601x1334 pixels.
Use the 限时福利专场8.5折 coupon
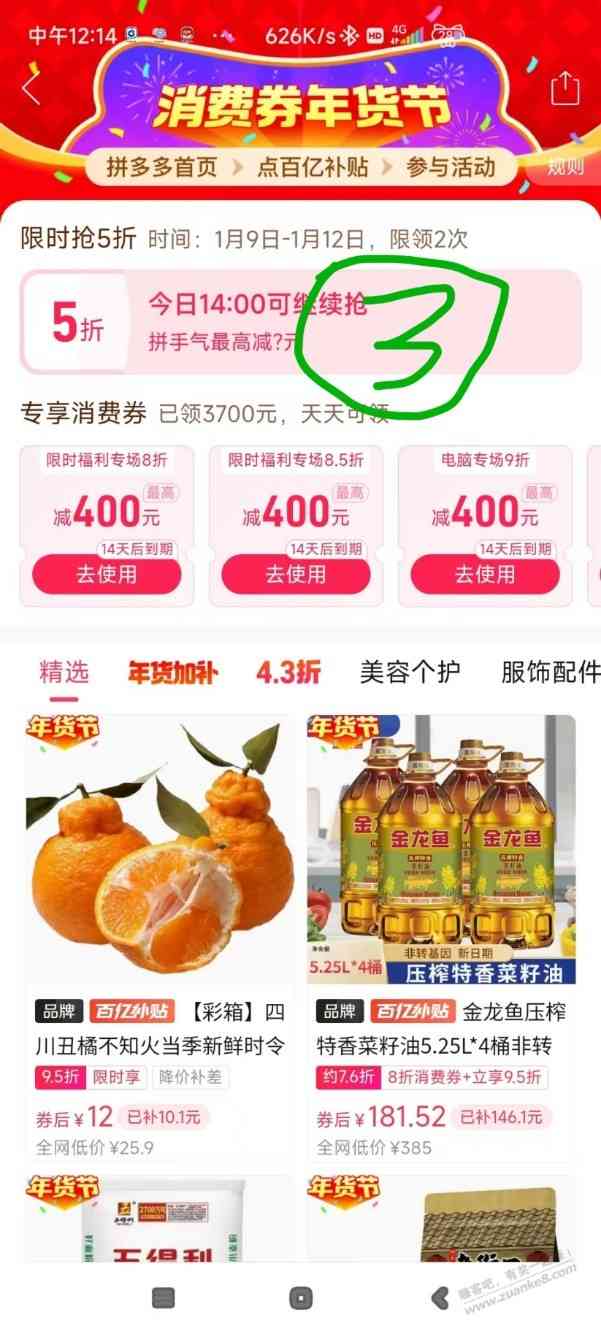[295, 574]
